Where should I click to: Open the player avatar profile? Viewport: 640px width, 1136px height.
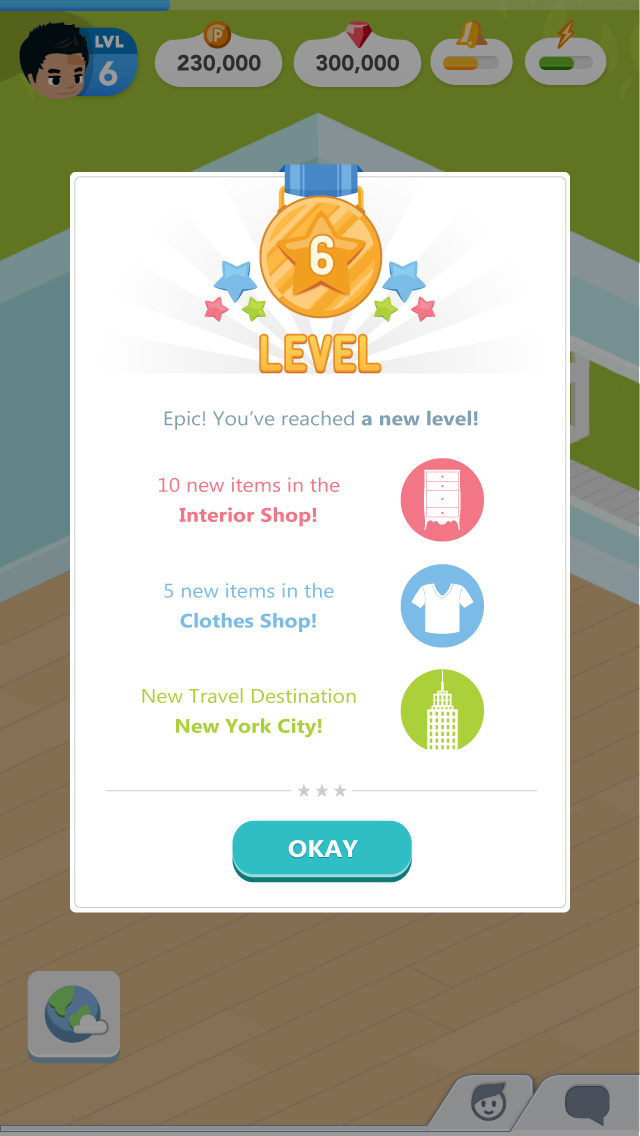pos(56,61)
